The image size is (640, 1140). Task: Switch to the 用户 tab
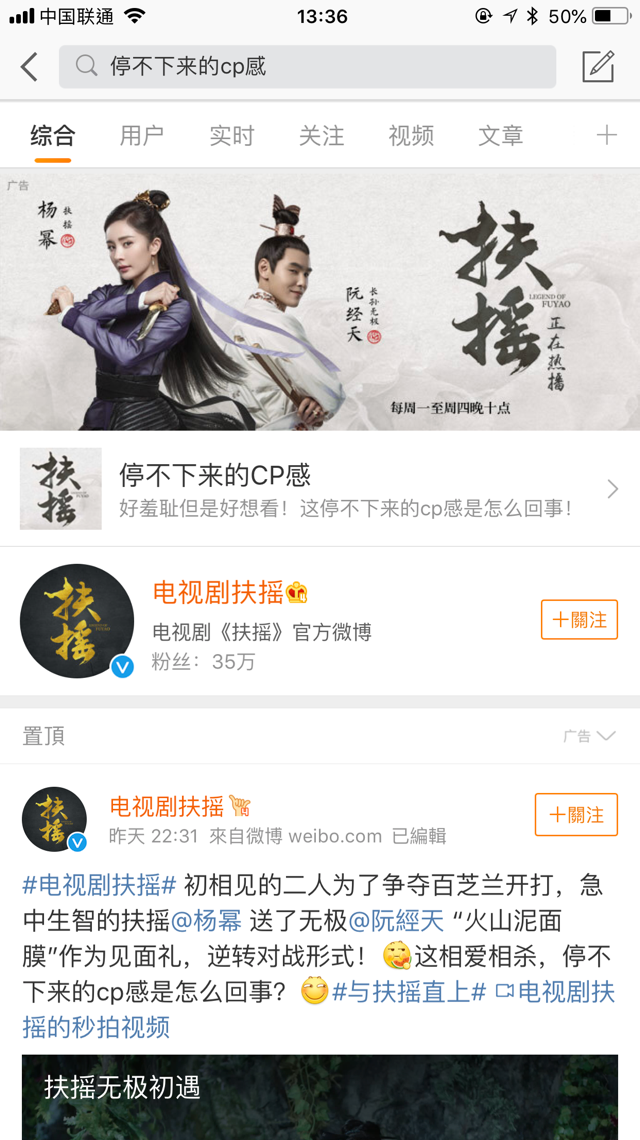[141, 136]
